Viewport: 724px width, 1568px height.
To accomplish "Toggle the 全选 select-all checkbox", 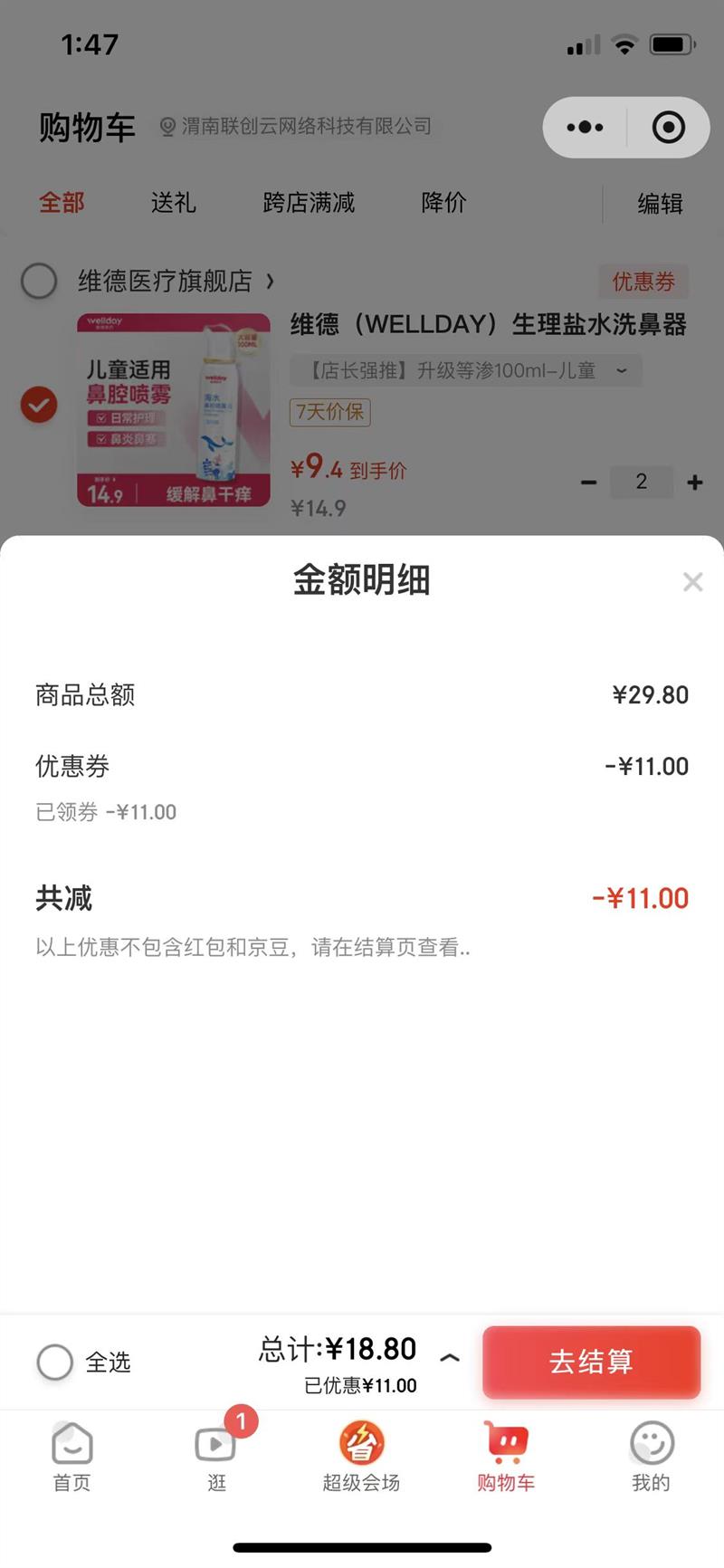I will tap(54, 1362).
